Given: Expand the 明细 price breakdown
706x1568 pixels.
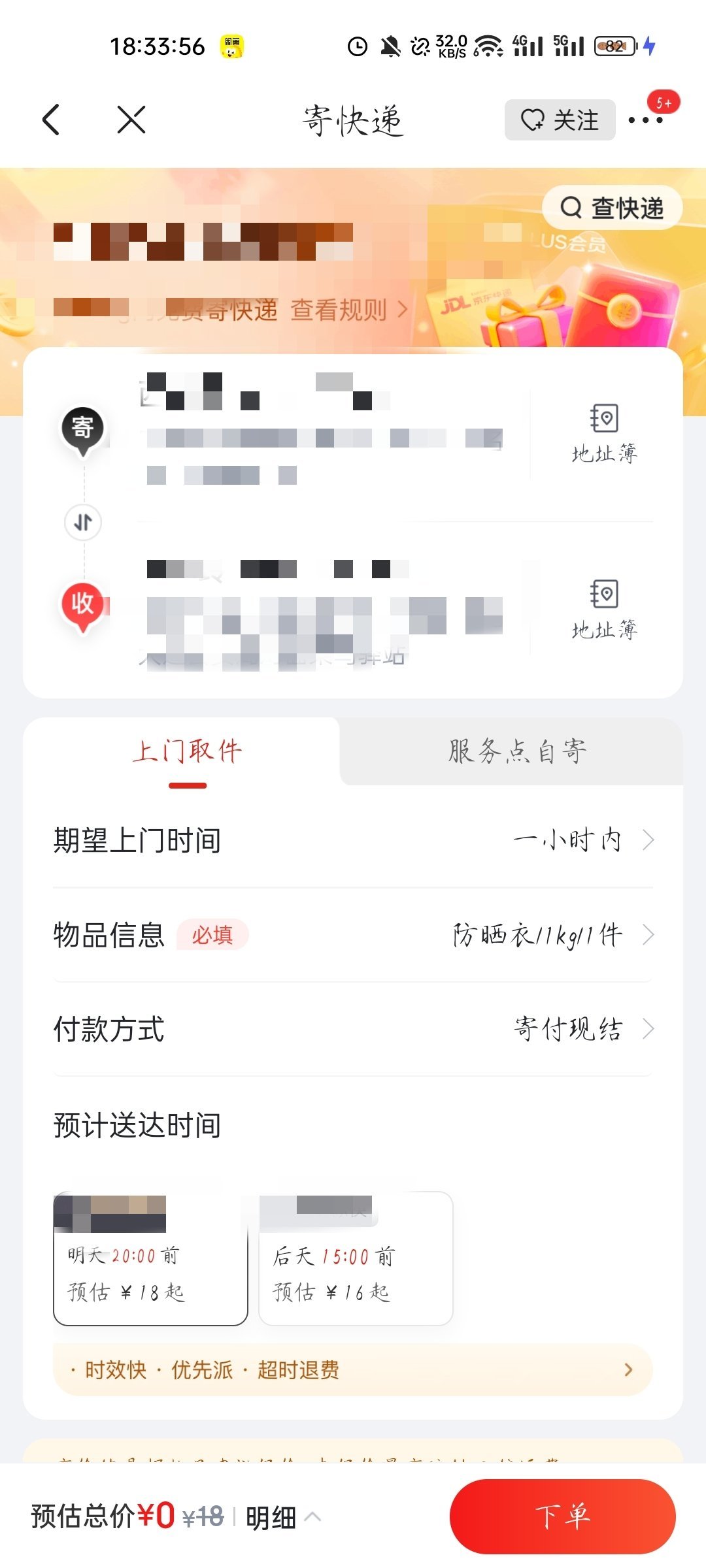Looking at the screenshot, I should pos(282,1517).
